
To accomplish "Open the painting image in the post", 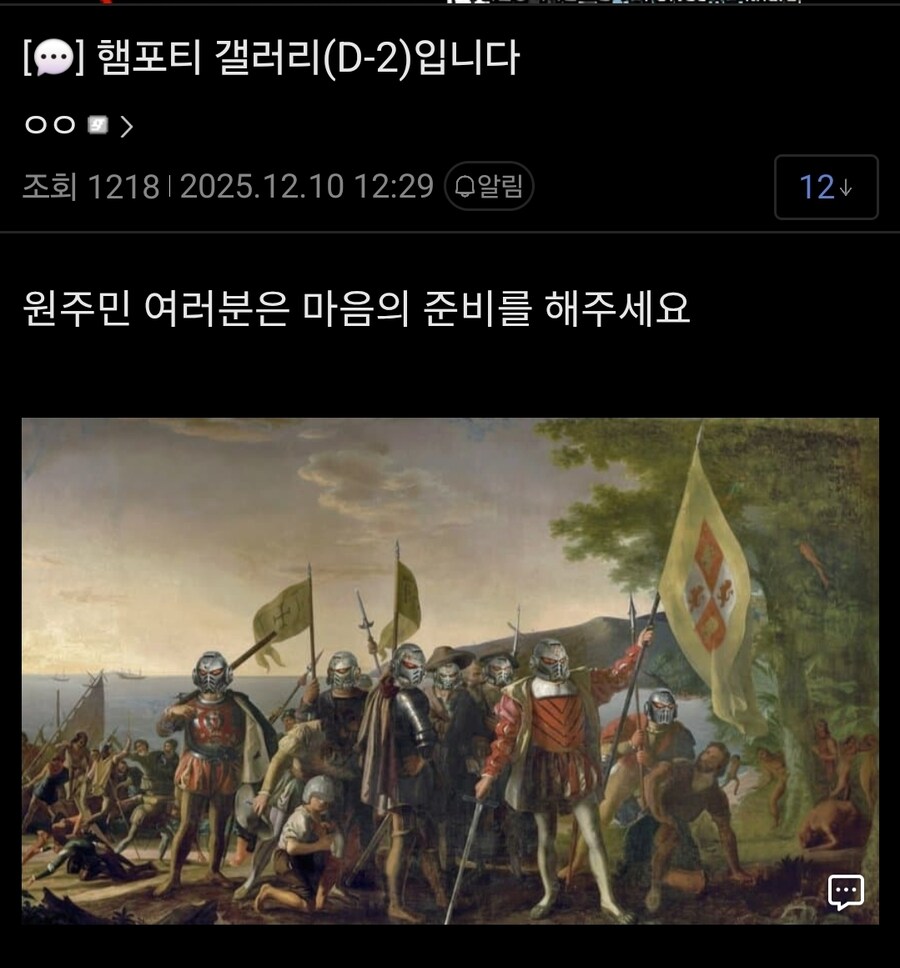I will (450, 670).
